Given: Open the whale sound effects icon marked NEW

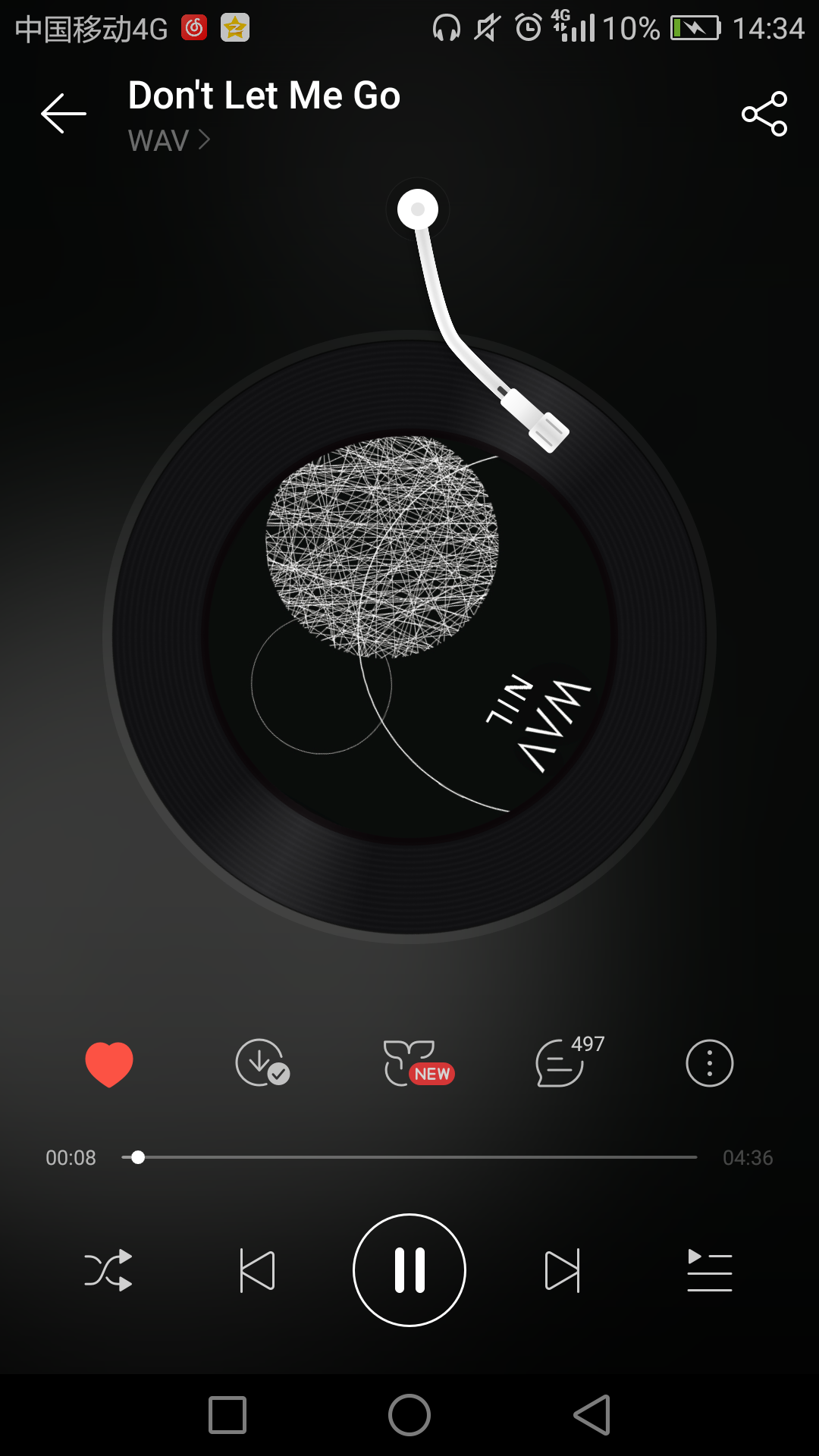Looking at the screenshot, I should [x=413, y=1063].
